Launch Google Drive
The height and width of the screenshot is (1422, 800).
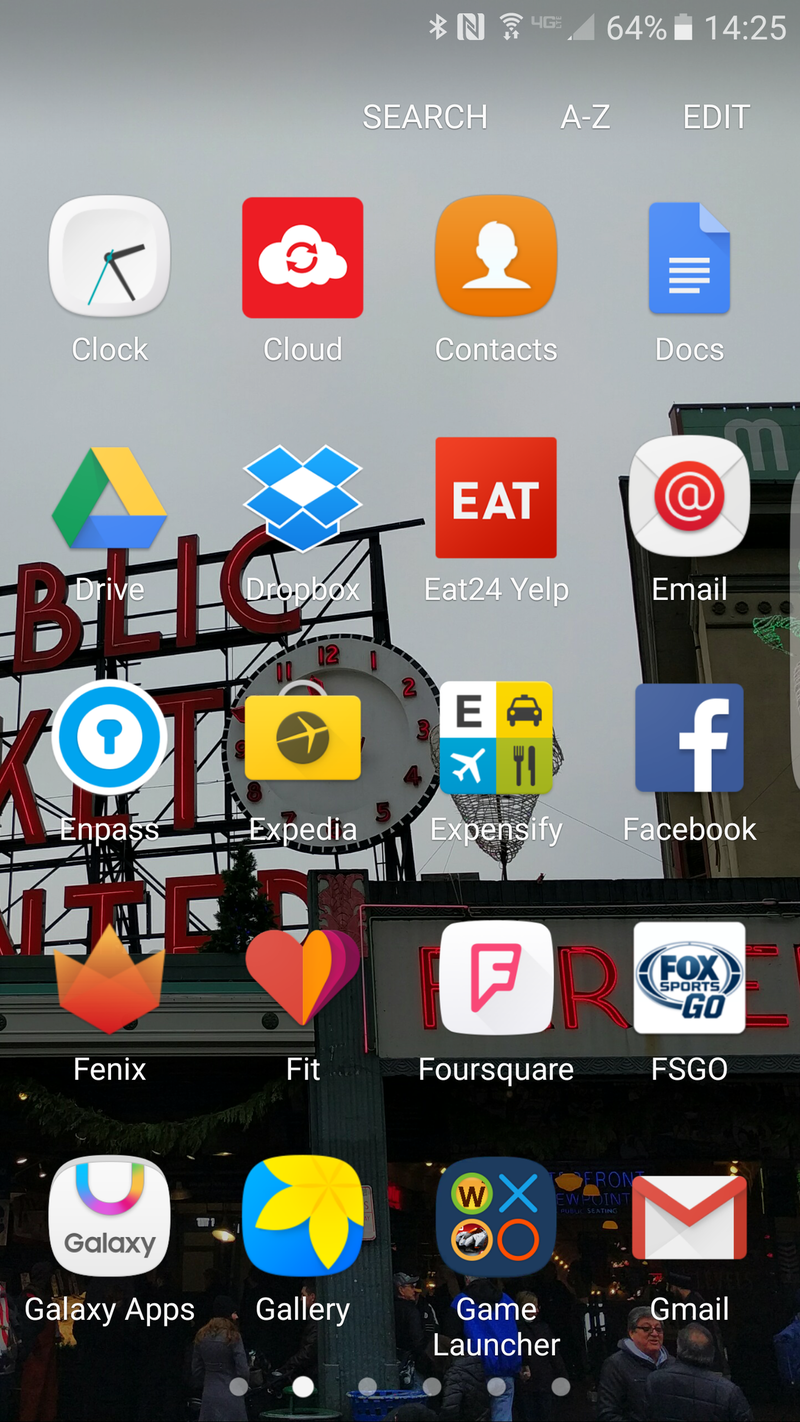(109, 497)
